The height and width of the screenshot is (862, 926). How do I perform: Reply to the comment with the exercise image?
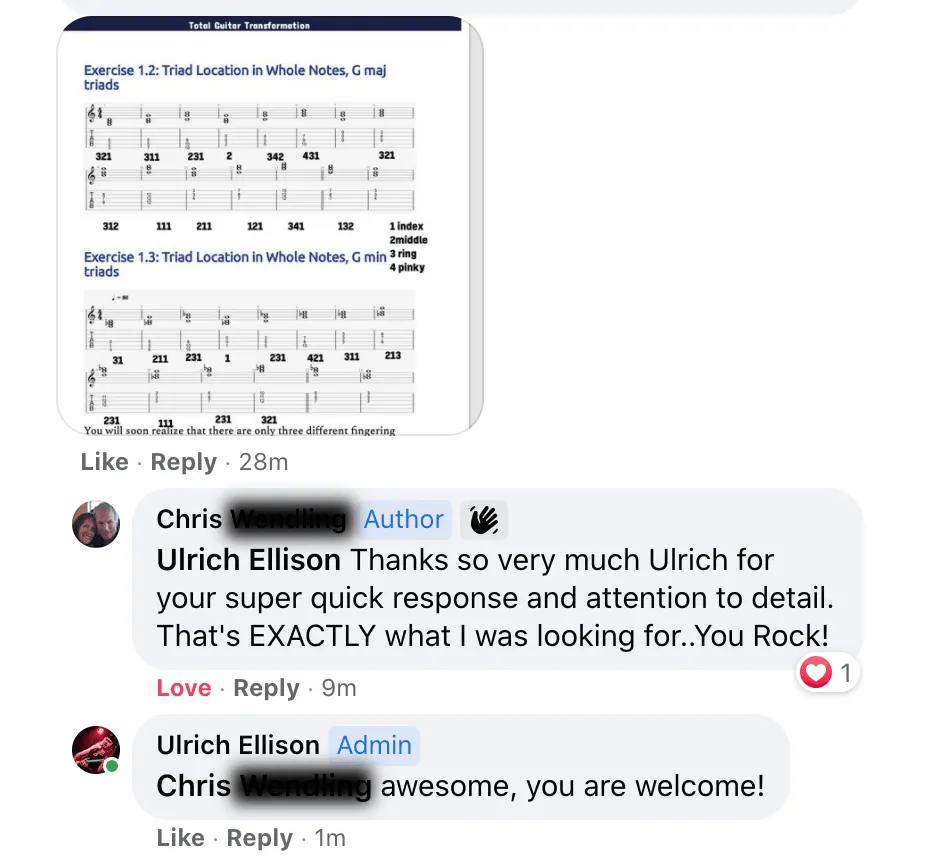183,462
